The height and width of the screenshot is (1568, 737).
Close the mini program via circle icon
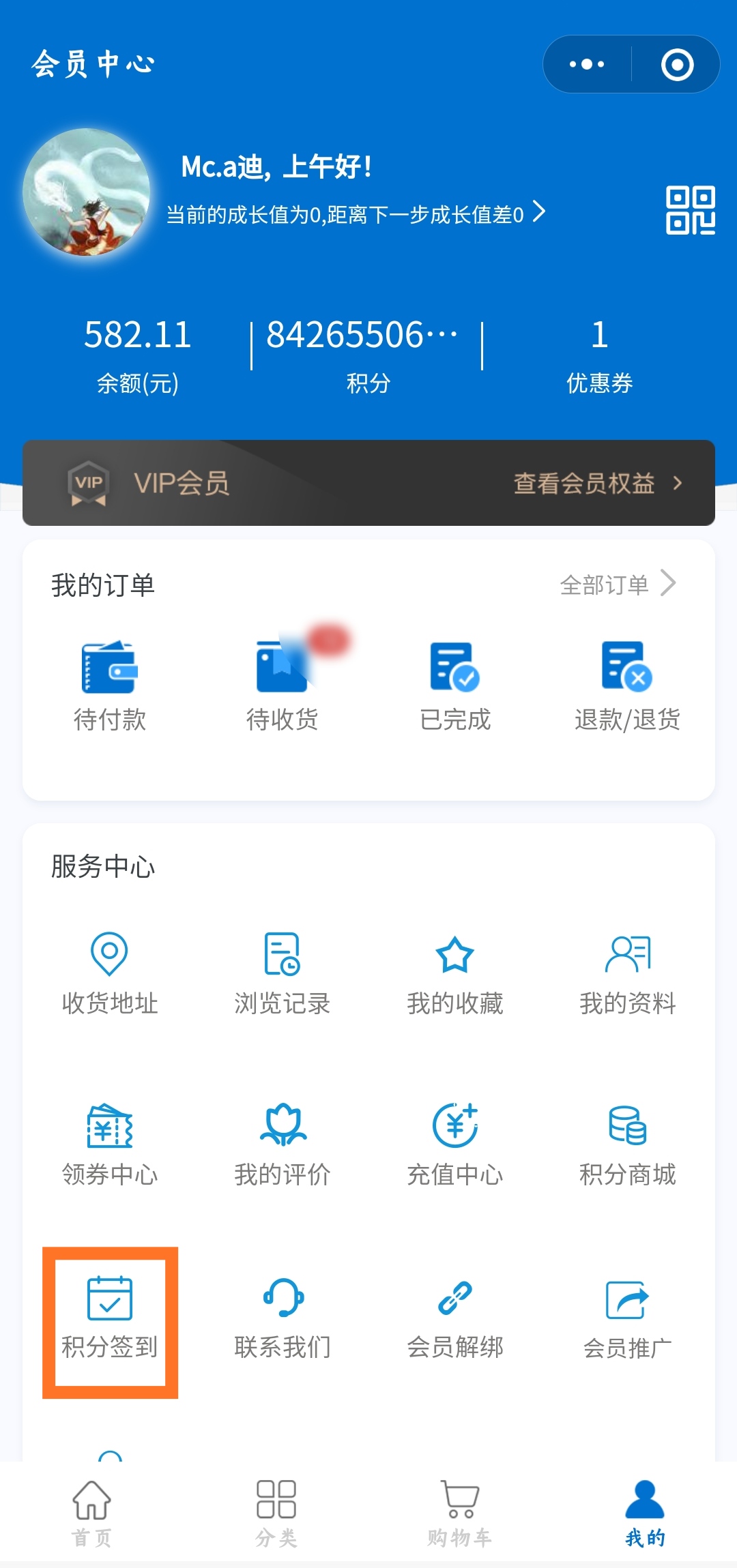(677, 64)
